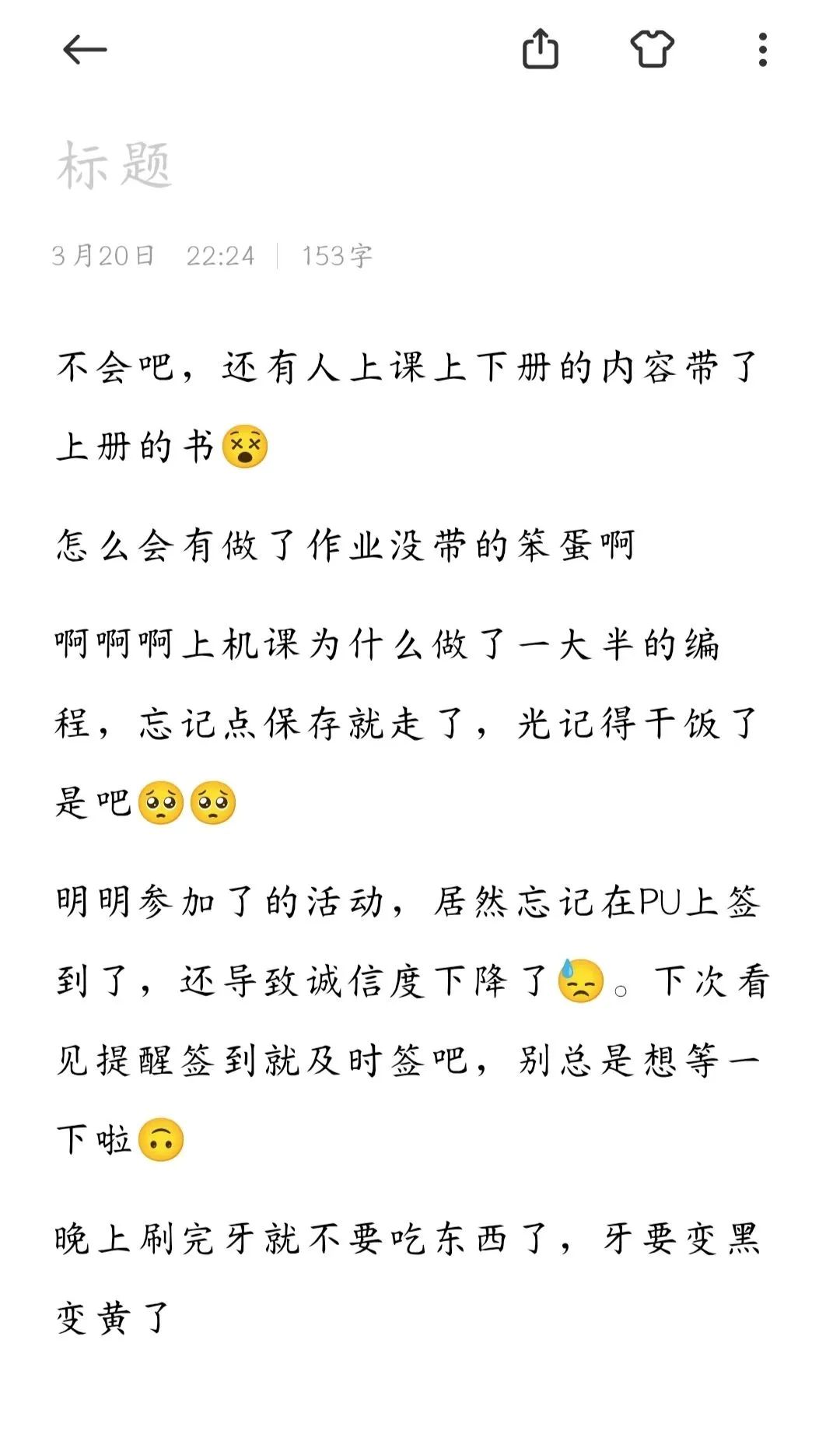840x1431 pixels.
Task: Go back using the arrow icon
Action: pyautogui.click(x=84, y=51)
